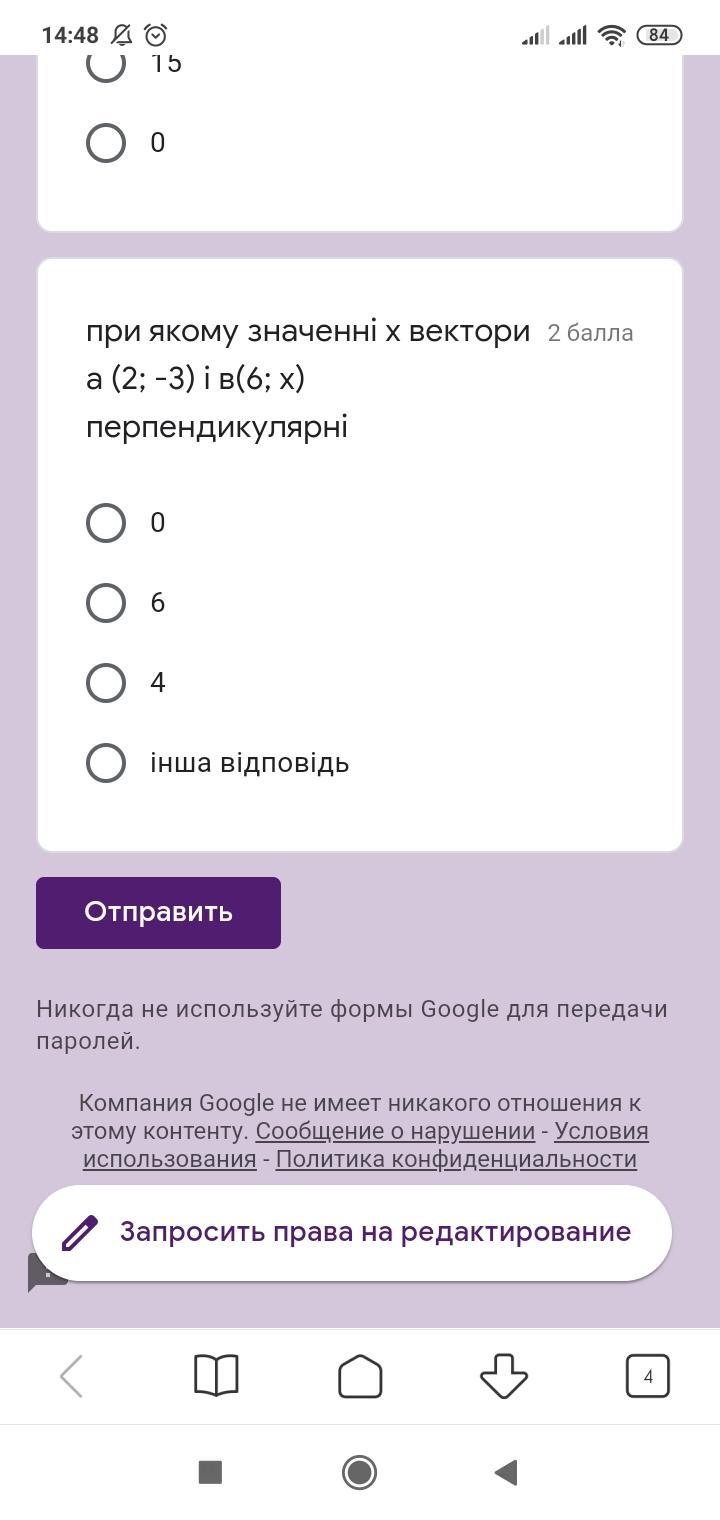
Task: Go back with the browser back arrow
Action: coord(71,1376)
